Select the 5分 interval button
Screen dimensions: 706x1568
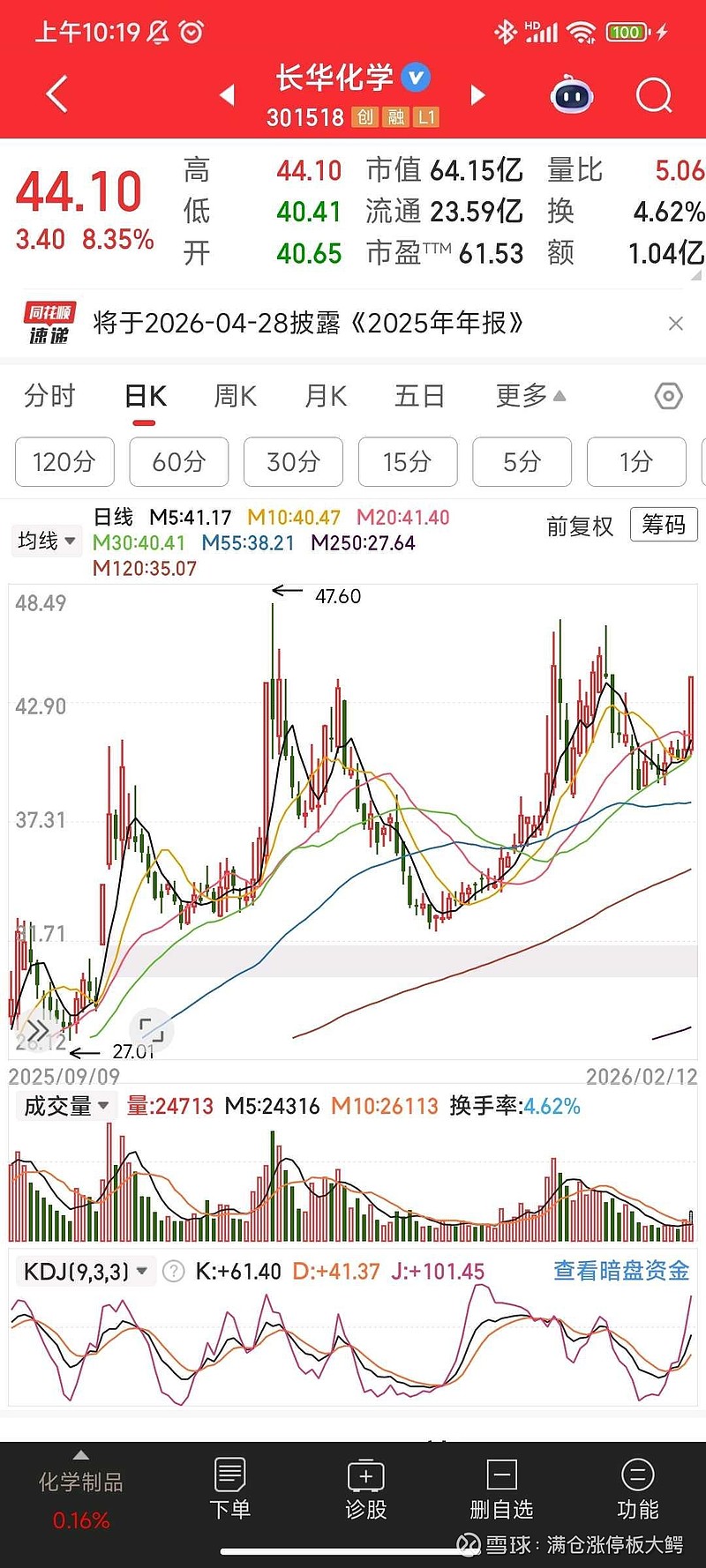[522, 461]
